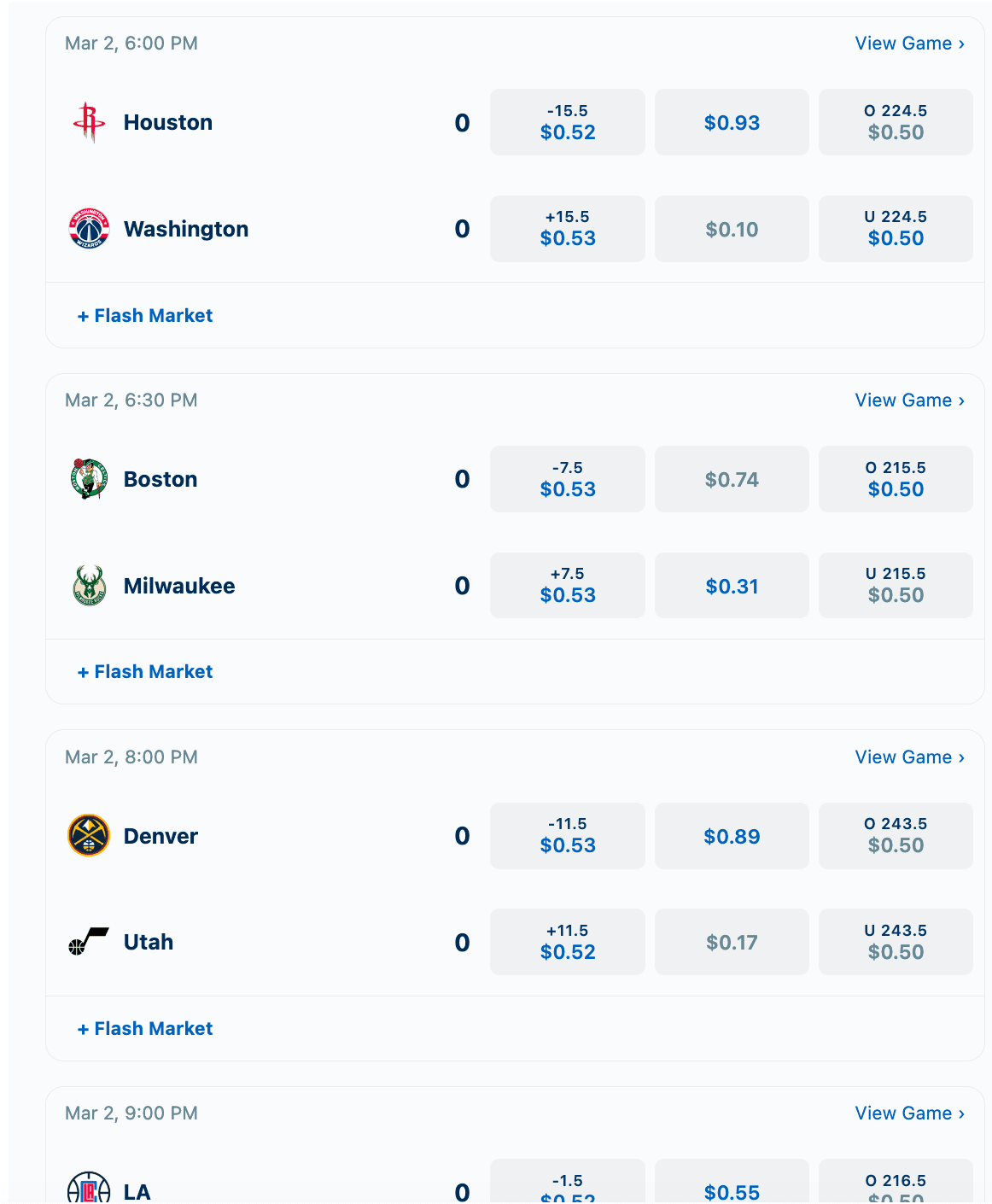Select Houston -15.5 spread at $0.52
Image resolution: width=992 pixels, height=1204 pixels.
point(567,121)
